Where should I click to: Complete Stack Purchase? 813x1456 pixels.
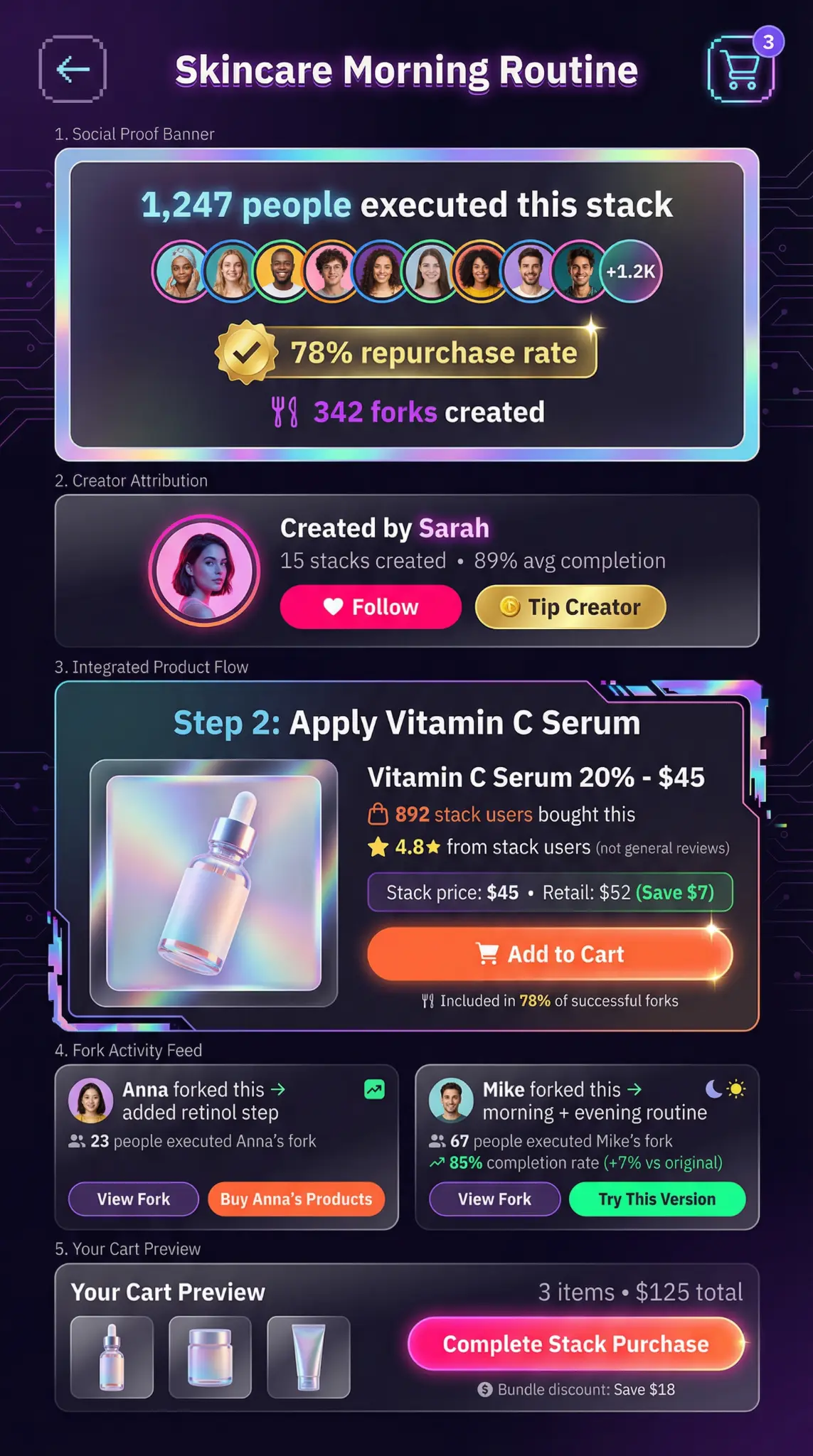pos(575,1344)
